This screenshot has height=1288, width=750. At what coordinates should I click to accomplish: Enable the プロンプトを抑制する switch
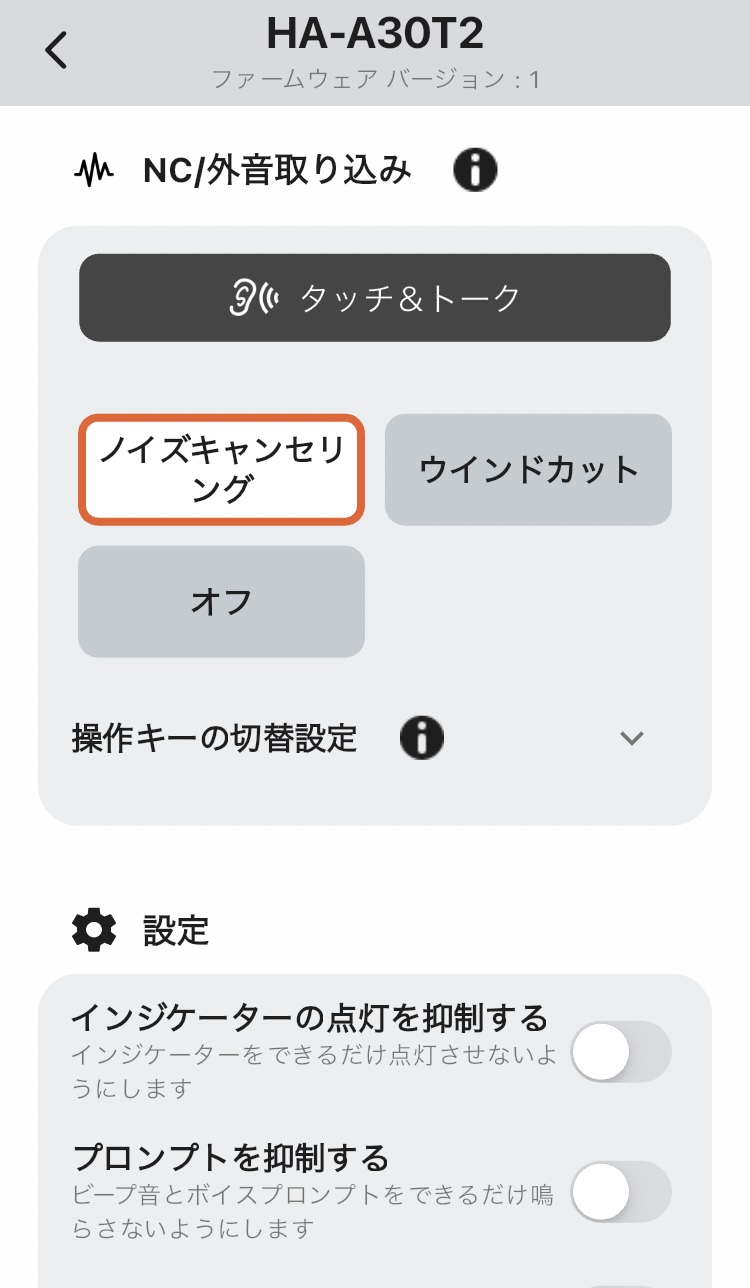[x=620, y=1191]
